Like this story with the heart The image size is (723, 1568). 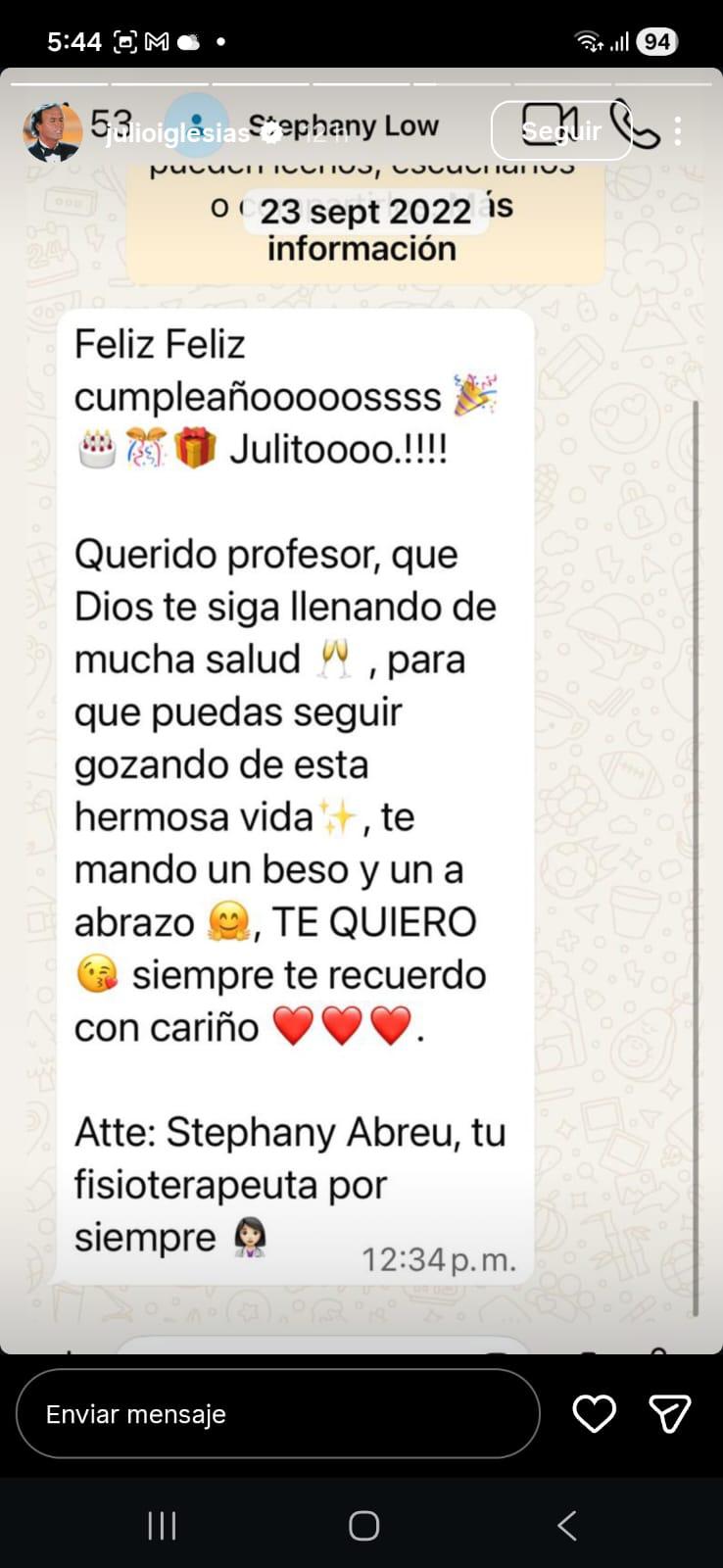594,1413
